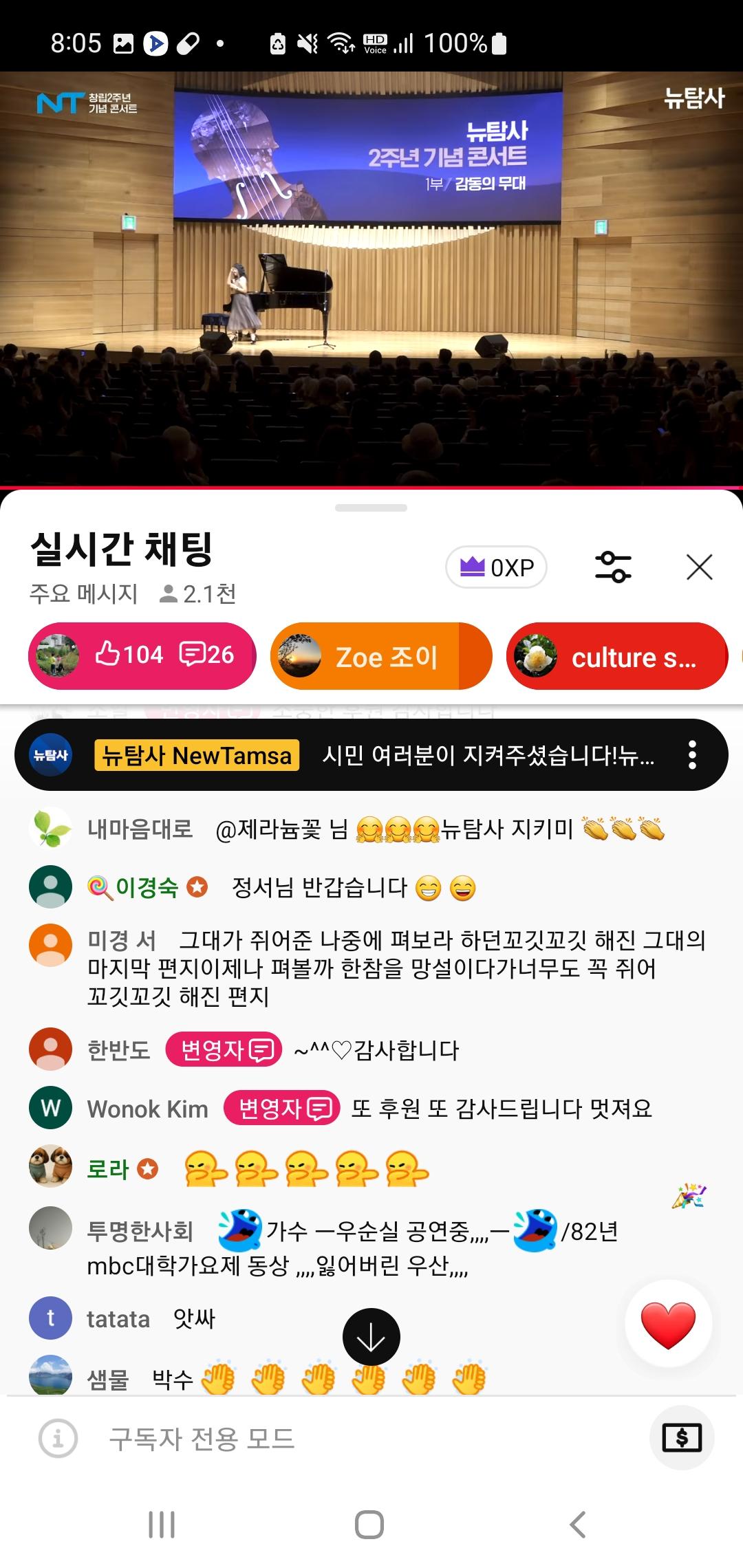Tap 로라's puppy profile avatar
The height and width of the screenshot is (1568, 743).
[50, 1169]
